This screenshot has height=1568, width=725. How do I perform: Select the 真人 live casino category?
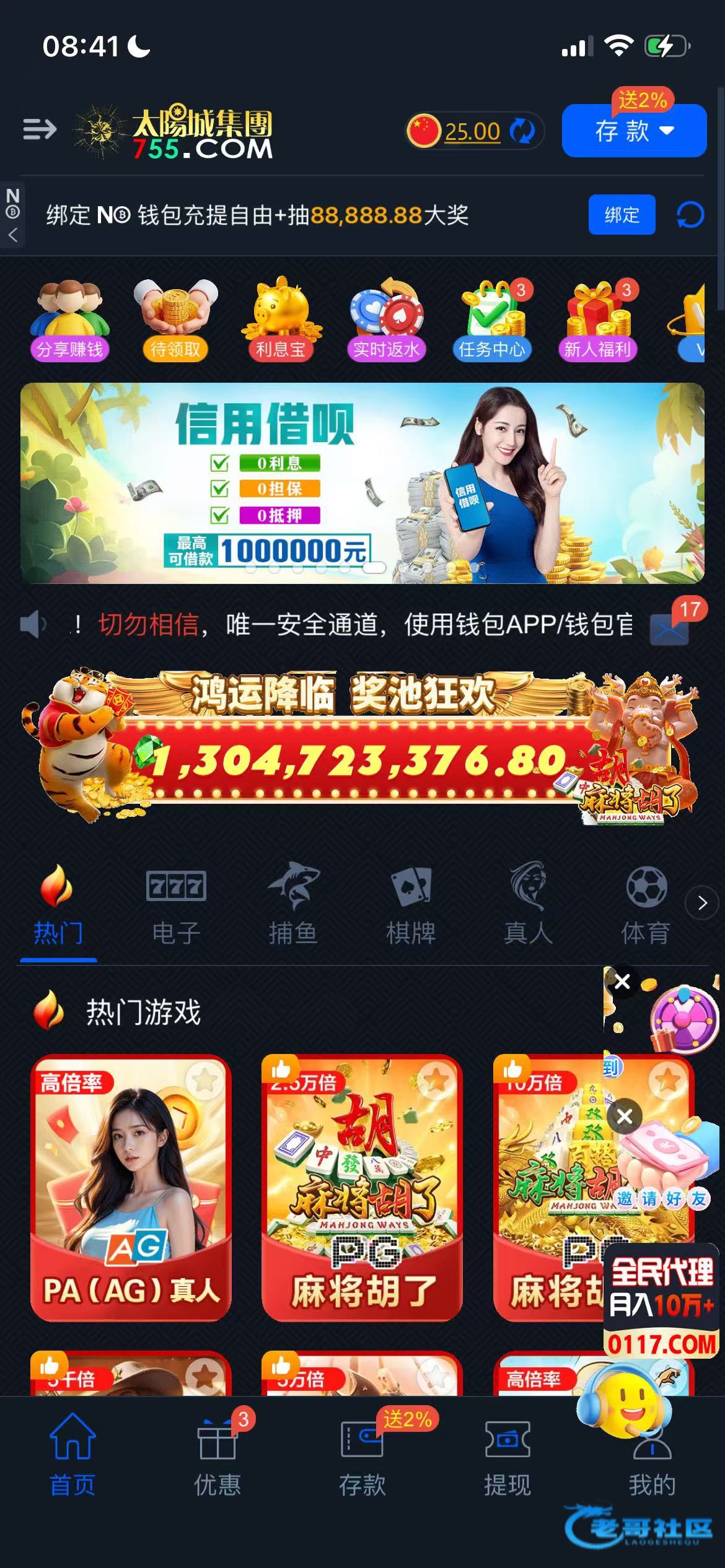point(528,905)
